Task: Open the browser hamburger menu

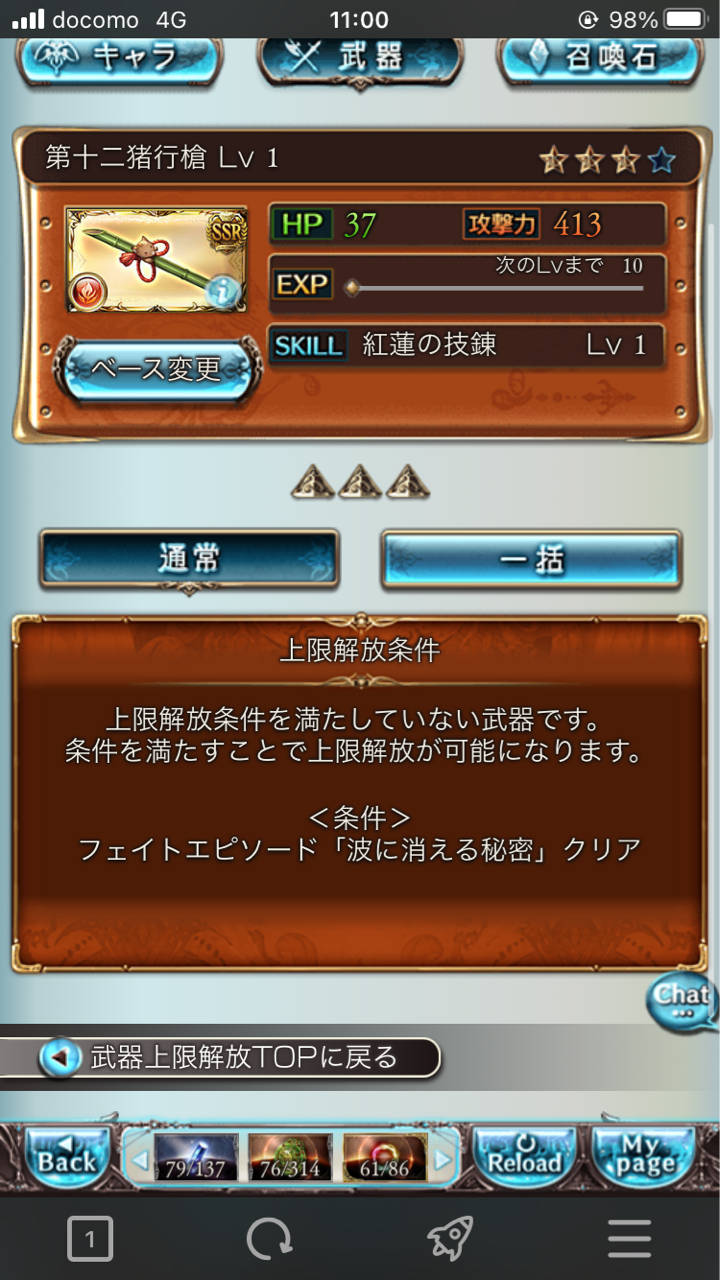Action: click(x=629, y=1241)
